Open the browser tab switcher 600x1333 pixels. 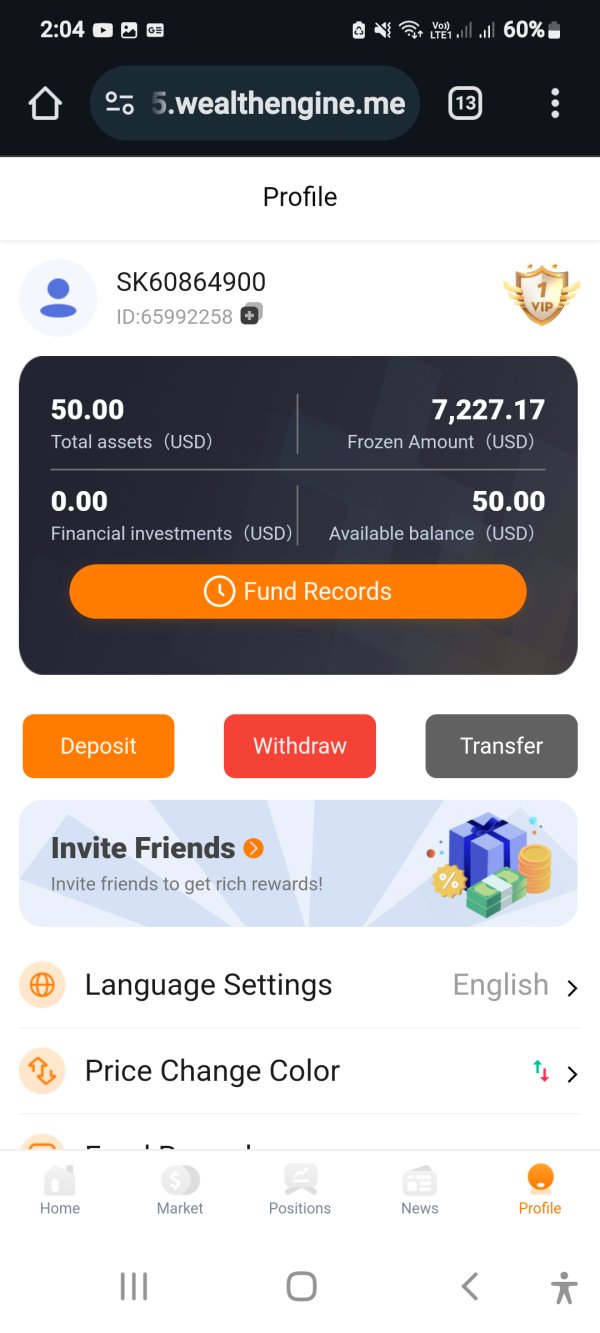[x=465, y=103]
